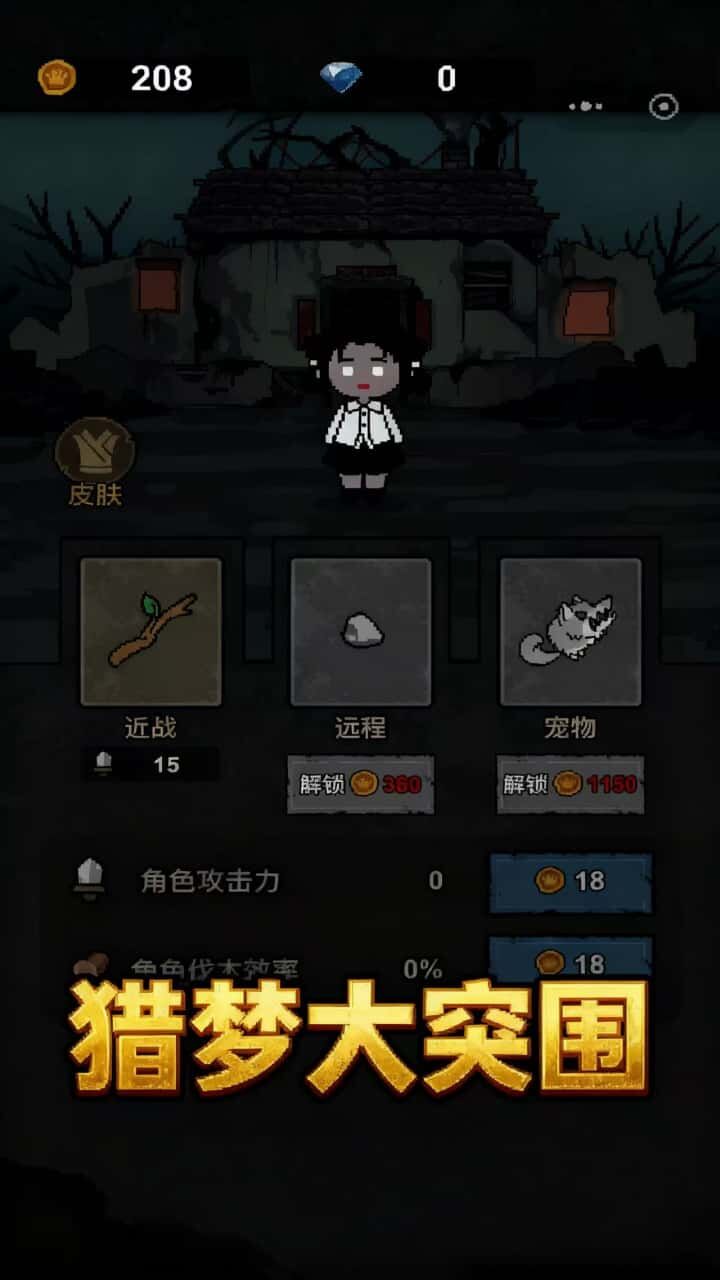Select the 远程 ranged weapon slot
720x1280 pixels.
point(361,631)
